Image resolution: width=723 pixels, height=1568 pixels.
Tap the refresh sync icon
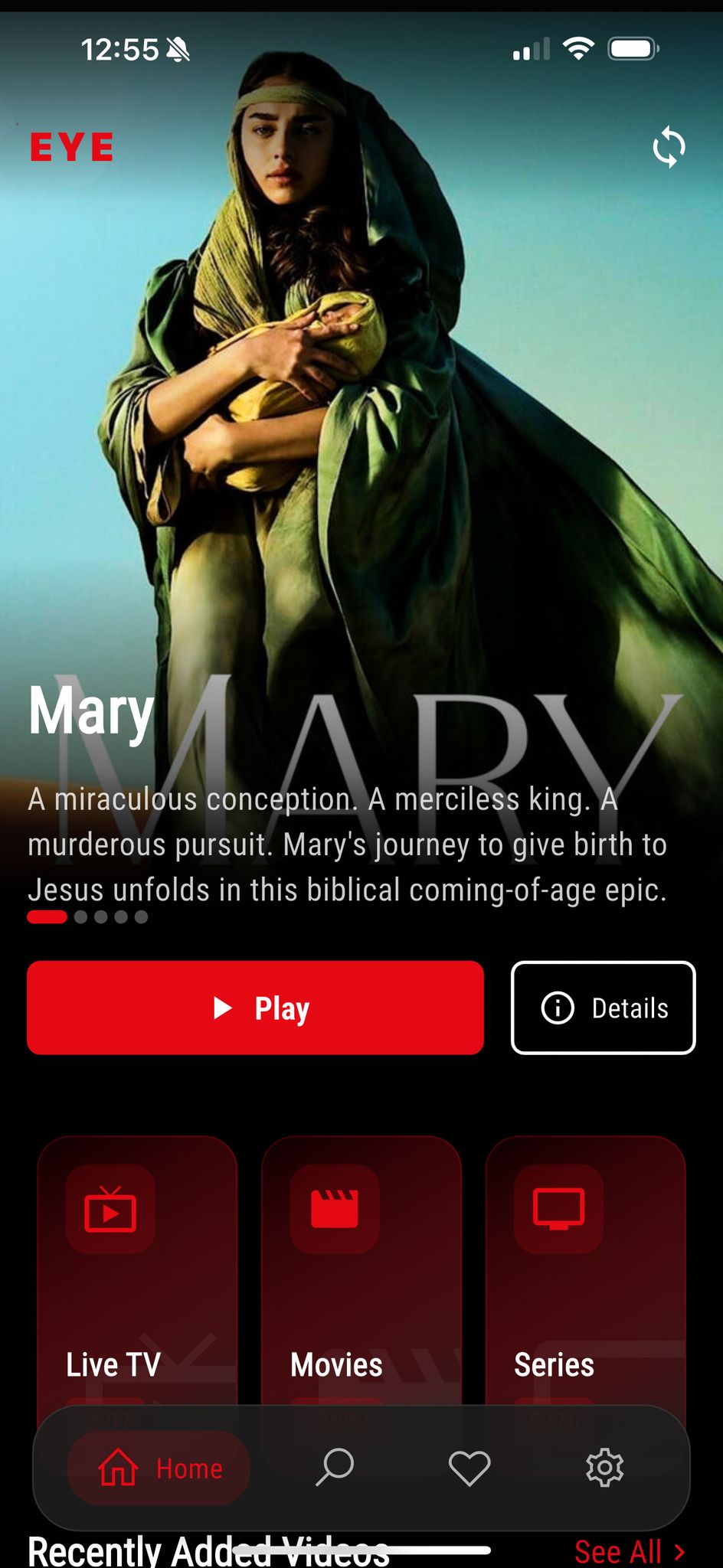tap(669, 146)
